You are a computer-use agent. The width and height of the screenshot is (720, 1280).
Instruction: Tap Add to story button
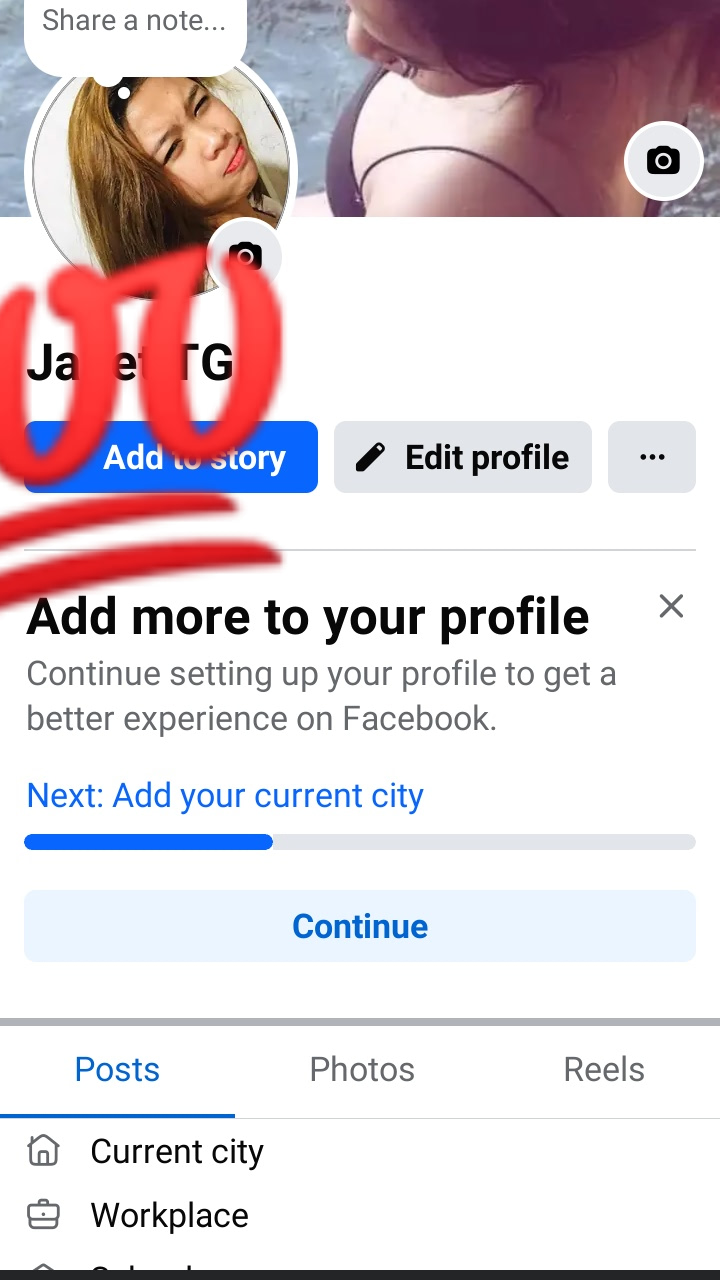point(172,457)
